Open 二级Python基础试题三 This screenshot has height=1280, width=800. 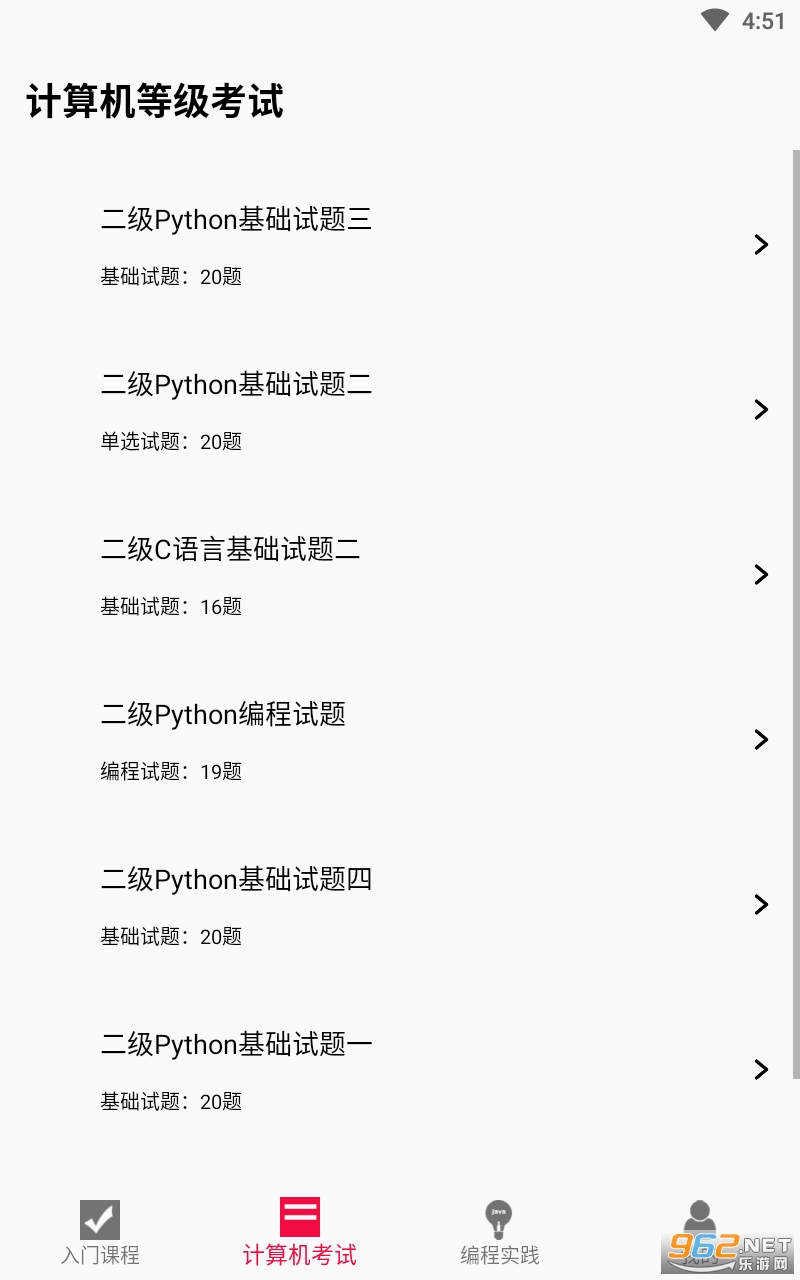point(400,245)
